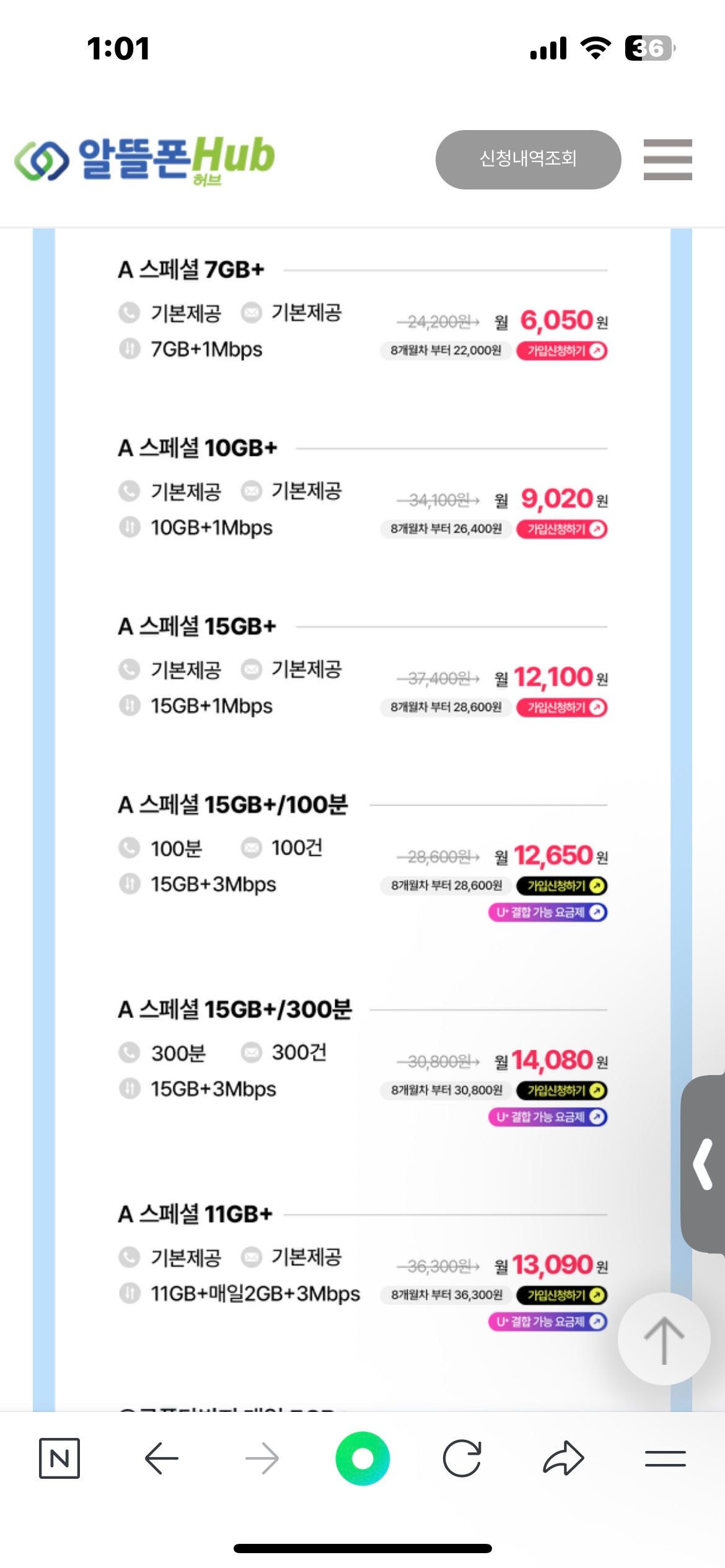The image size is (725, 1568).
Task: Tap 가입신청하기 for A 스페셜 15GB+/100분
Action: click(561, 886)
